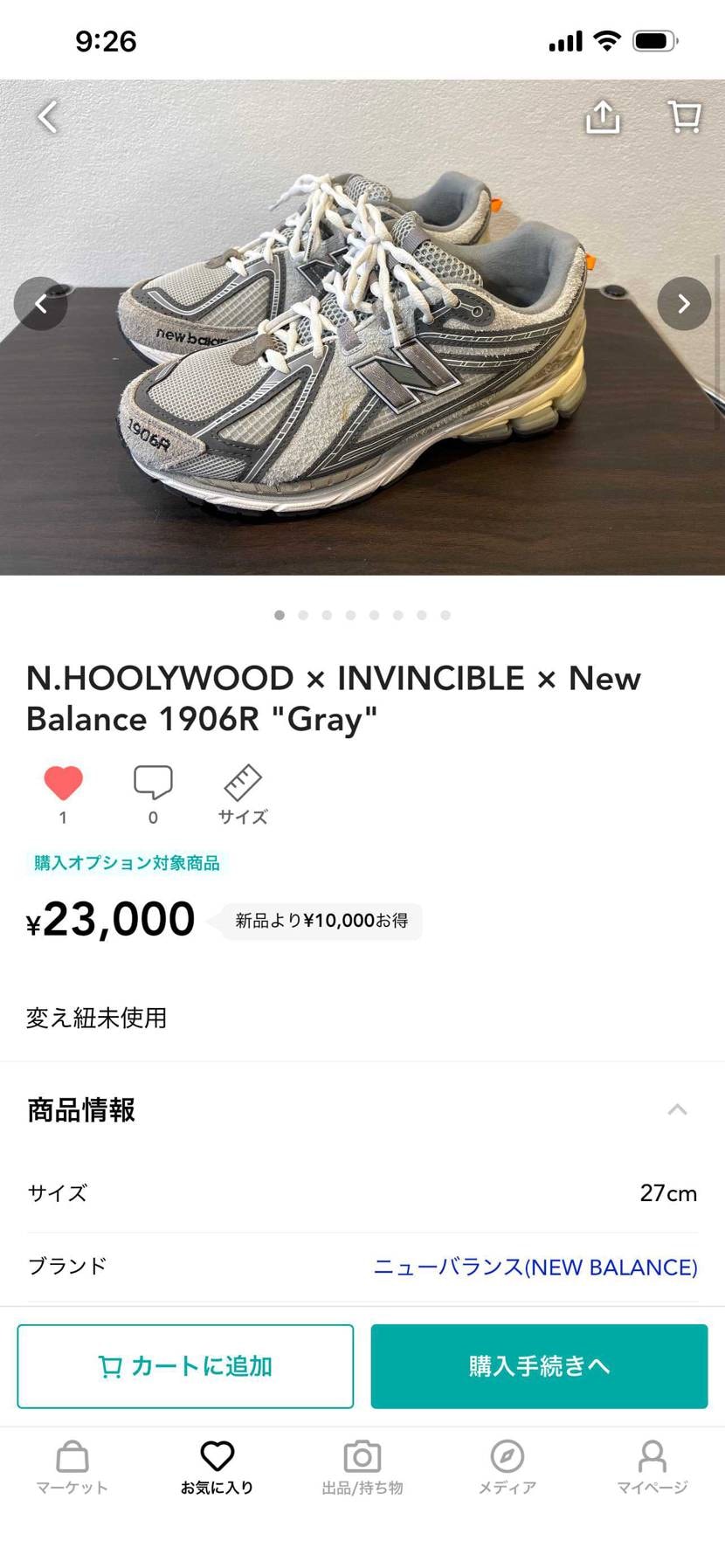Check sizing with the サイズ ruler icon
Viewport: 725px width, 1568px height.
tap(241, 784)
